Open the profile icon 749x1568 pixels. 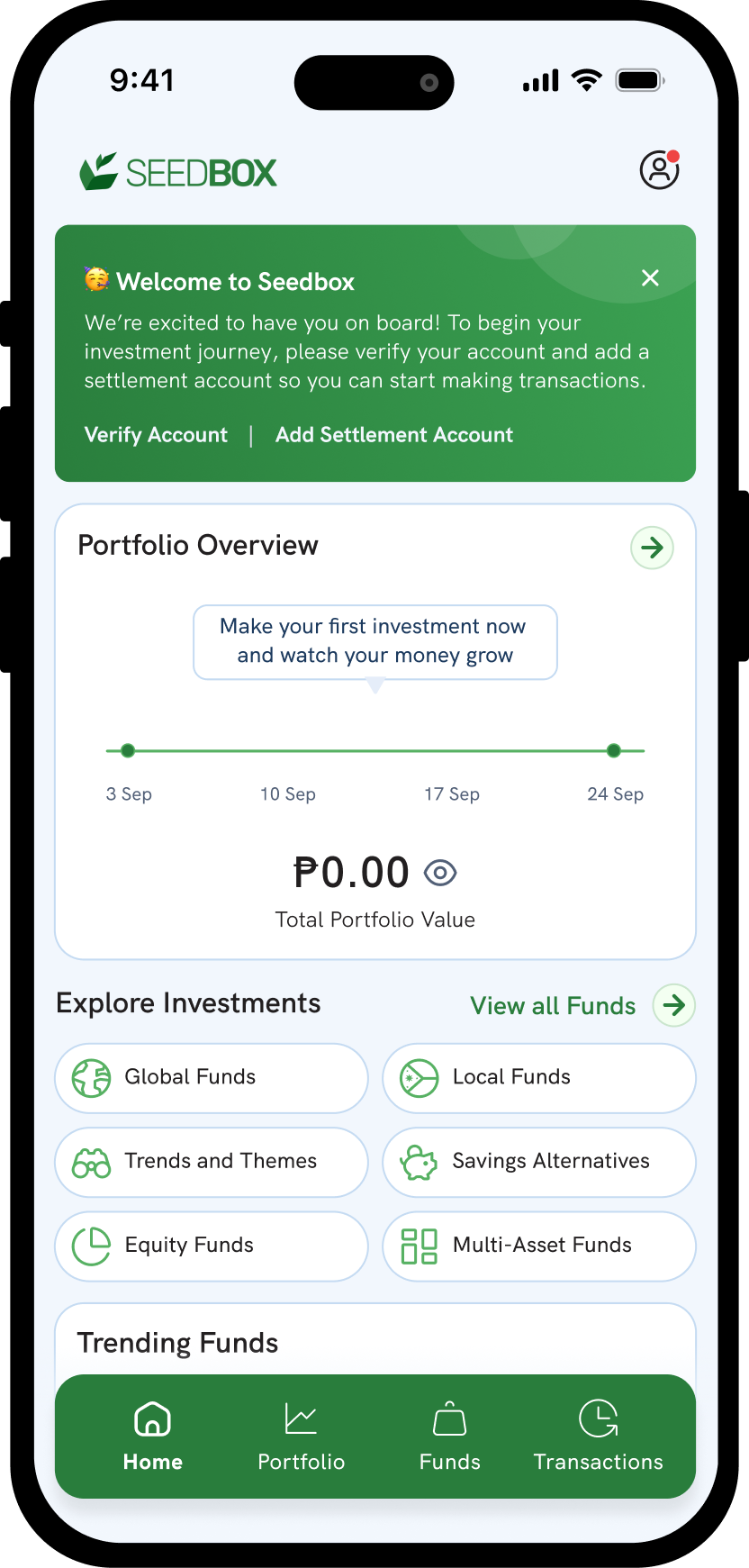click(659, 169)
